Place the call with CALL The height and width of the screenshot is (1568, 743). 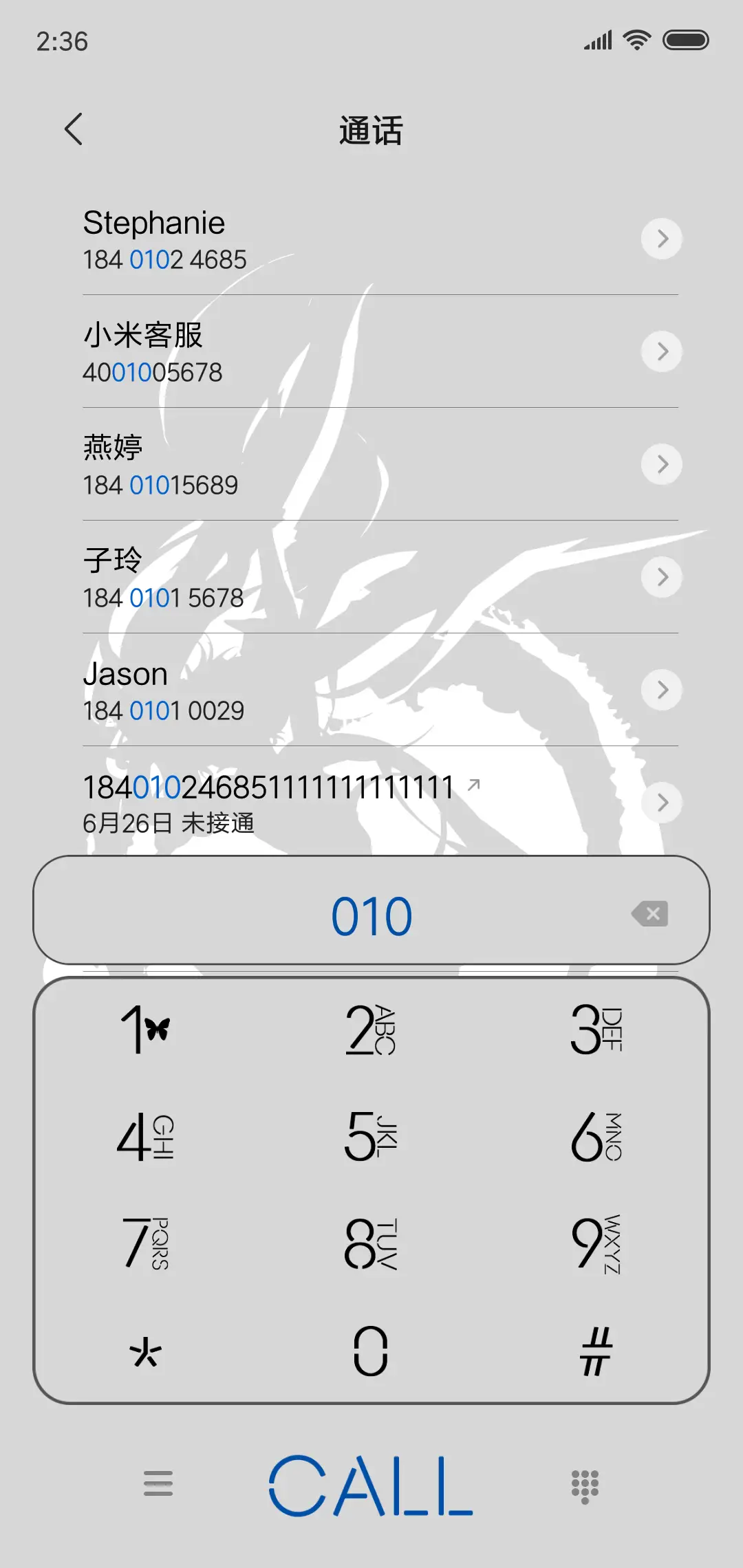pyautogui.click(x=371, y=1485)
